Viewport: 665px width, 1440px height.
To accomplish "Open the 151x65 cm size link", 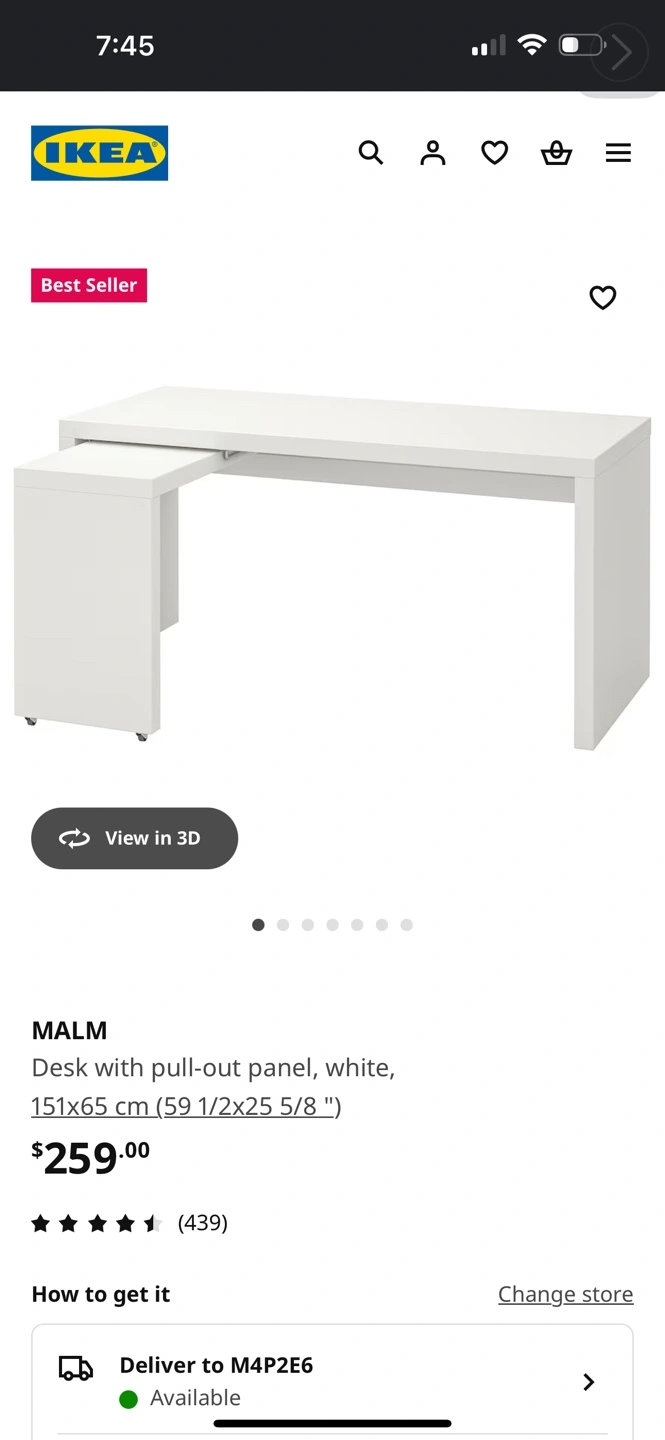I will 186,1106.
